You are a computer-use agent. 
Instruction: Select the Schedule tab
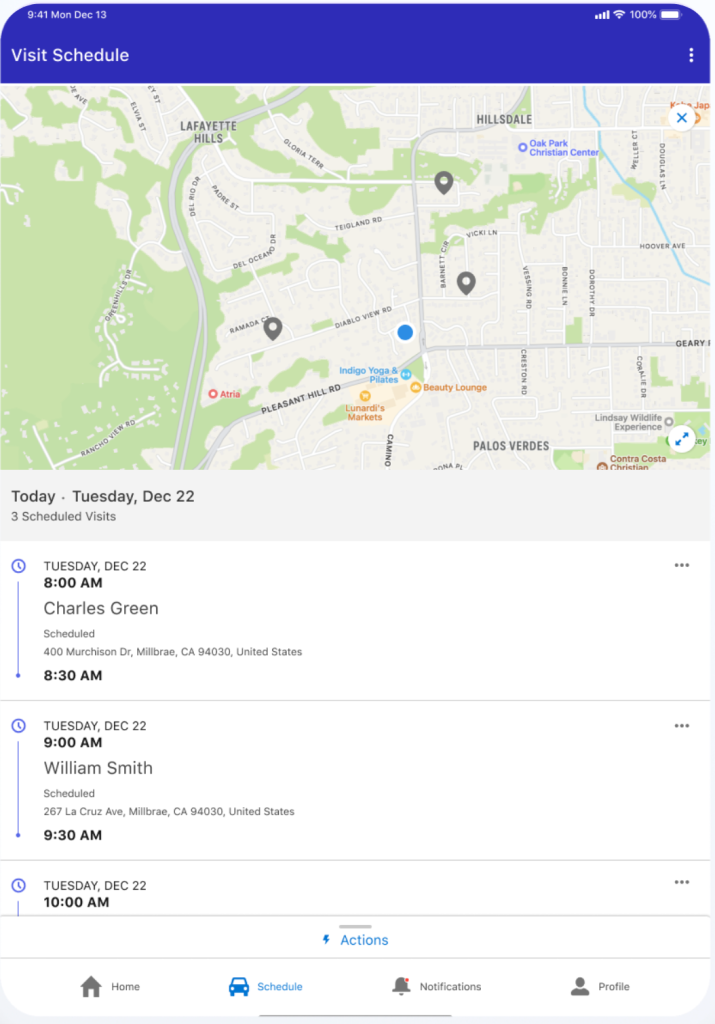(266, 987)
